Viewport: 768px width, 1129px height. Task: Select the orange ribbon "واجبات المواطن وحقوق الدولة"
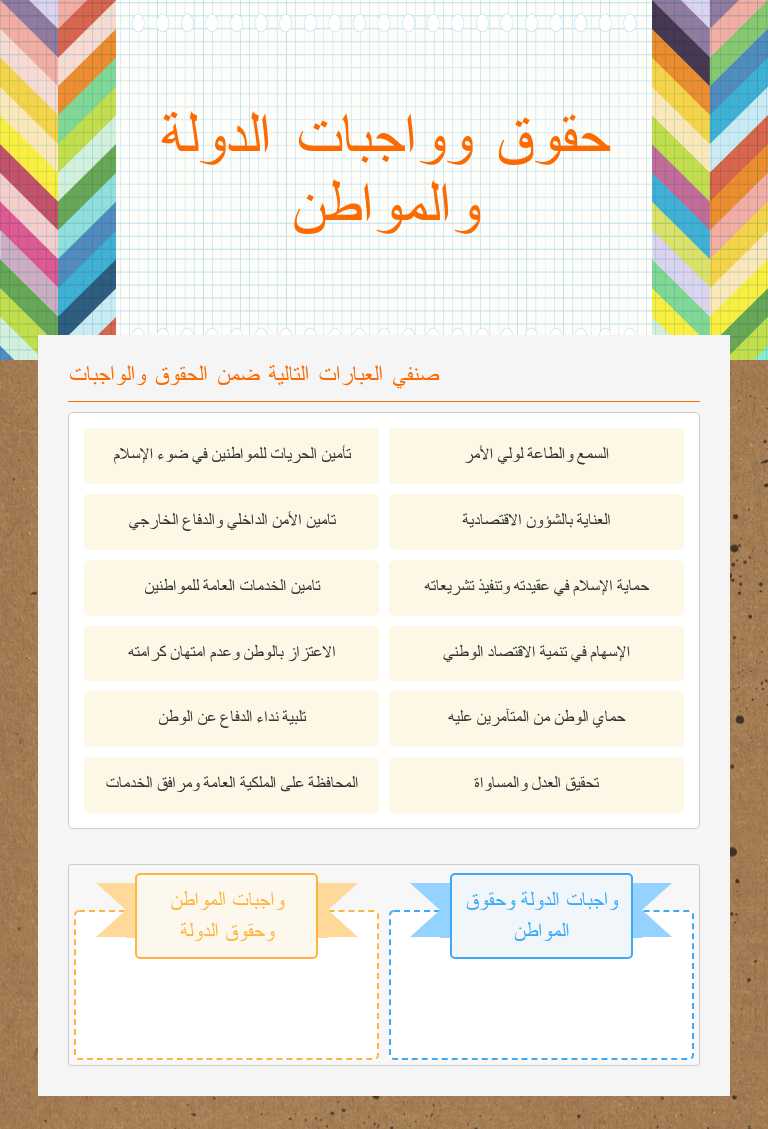click(x=226, y=914)
